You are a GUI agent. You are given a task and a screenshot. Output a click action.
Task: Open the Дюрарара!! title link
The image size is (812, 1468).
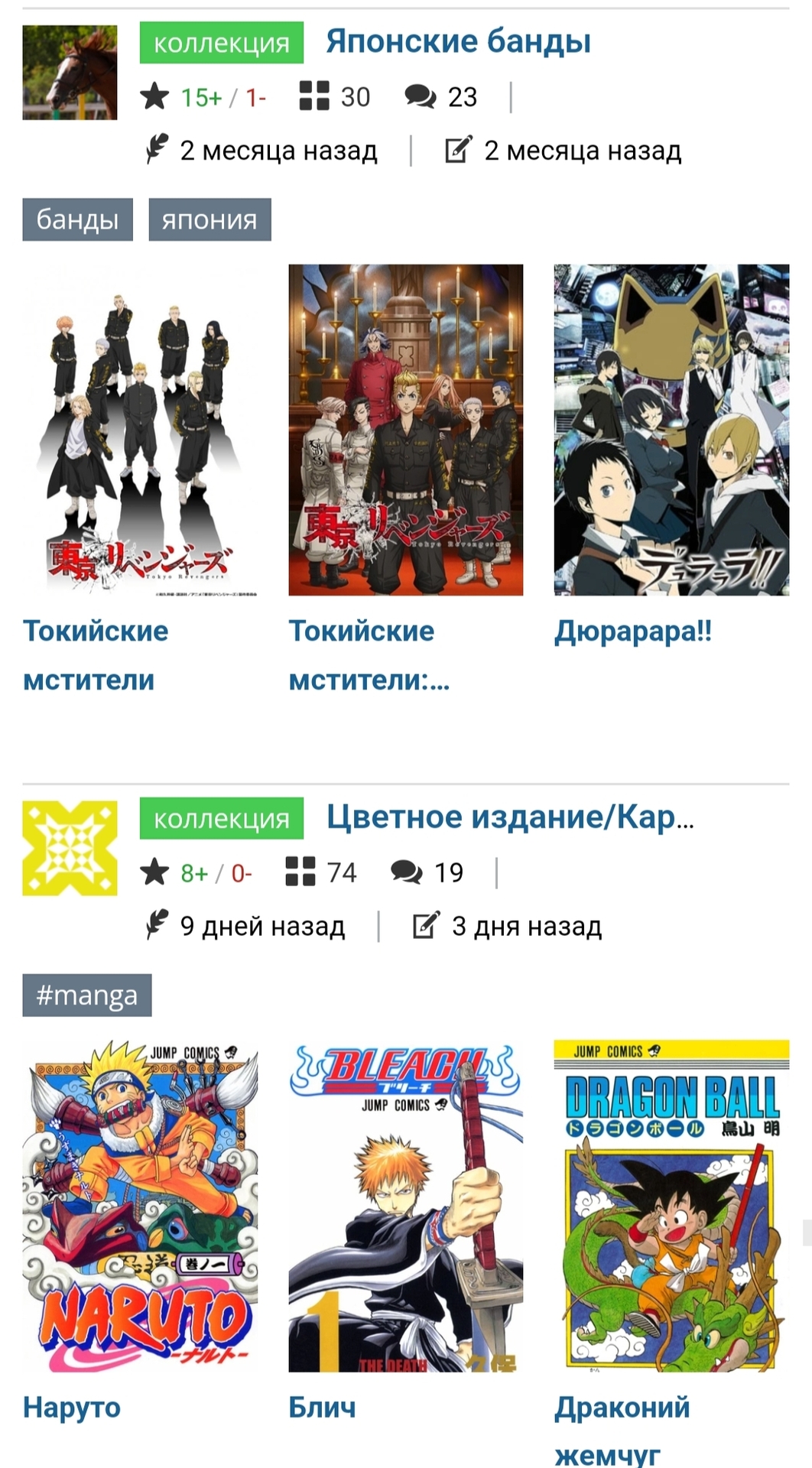(632, 632)
